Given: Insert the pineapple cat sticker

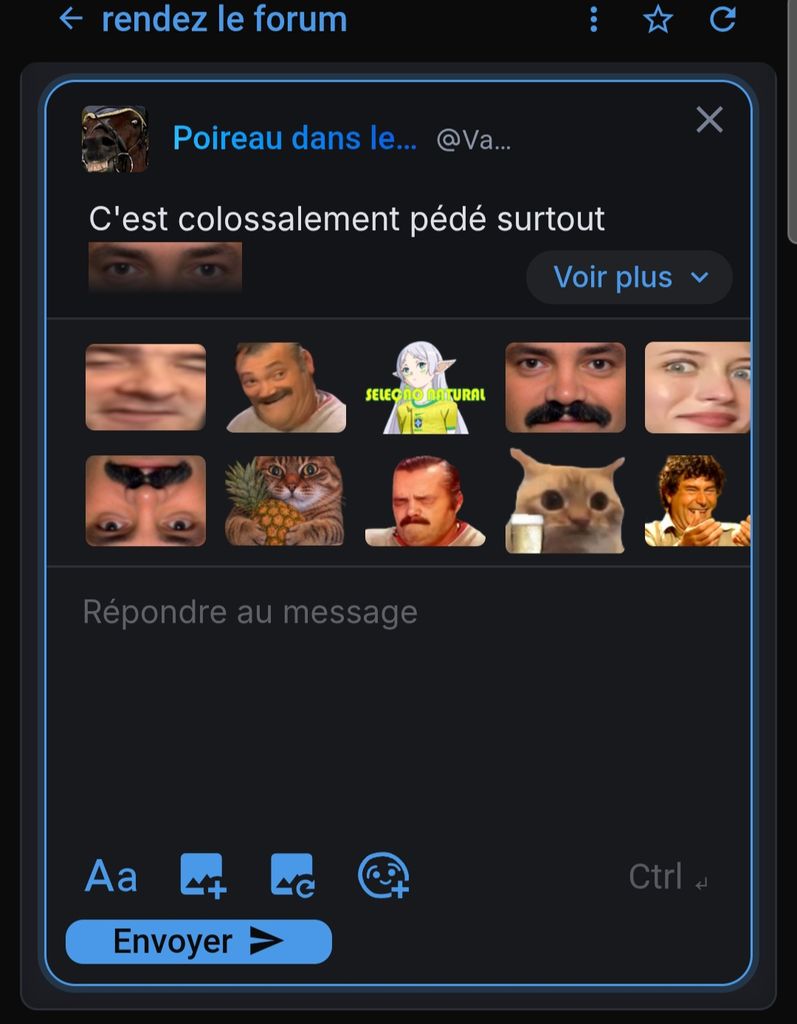Looking at the screenshot, I should coord(285,500).
